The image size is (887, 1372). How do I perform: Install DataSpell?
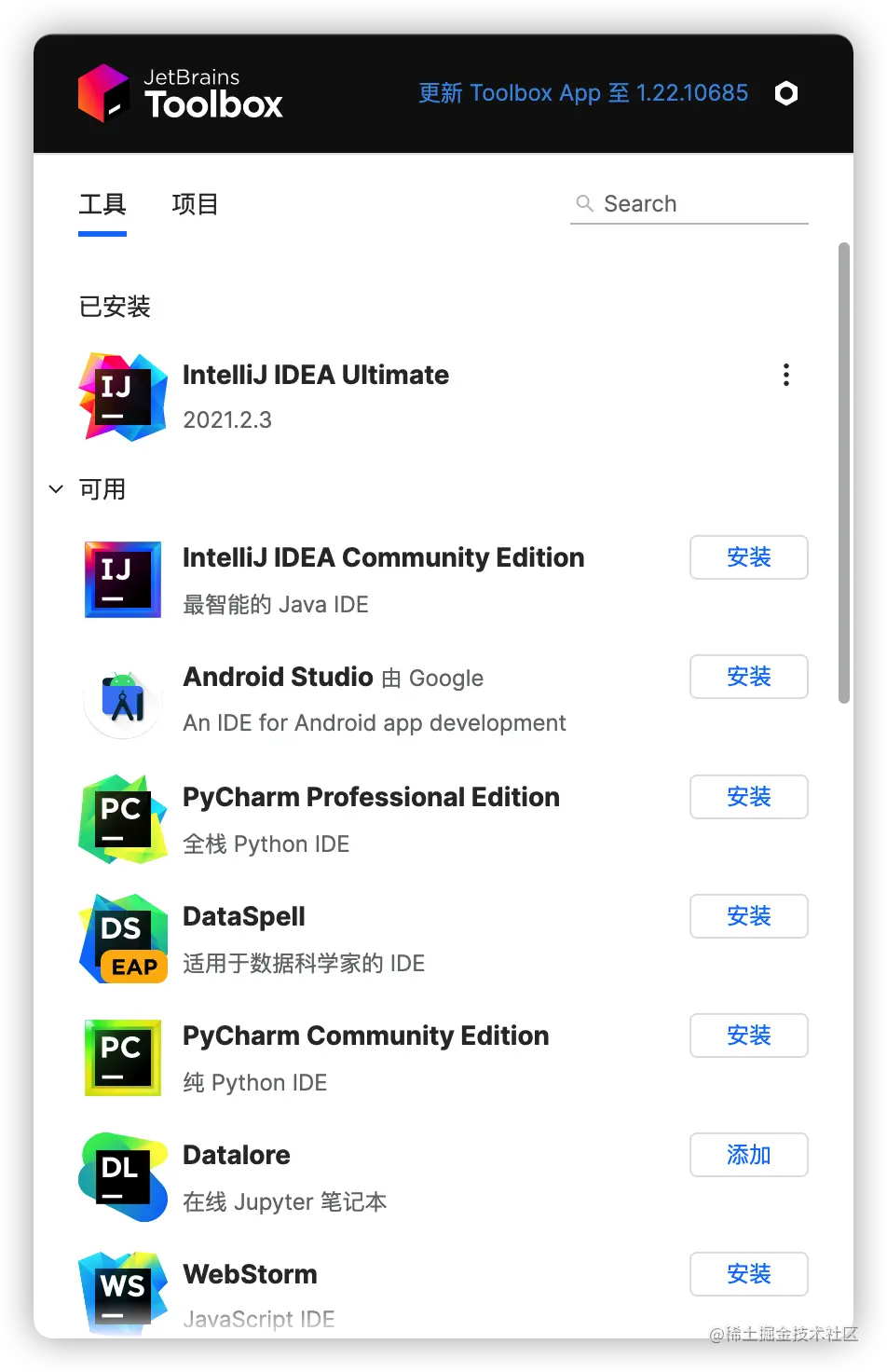(748, 916)
